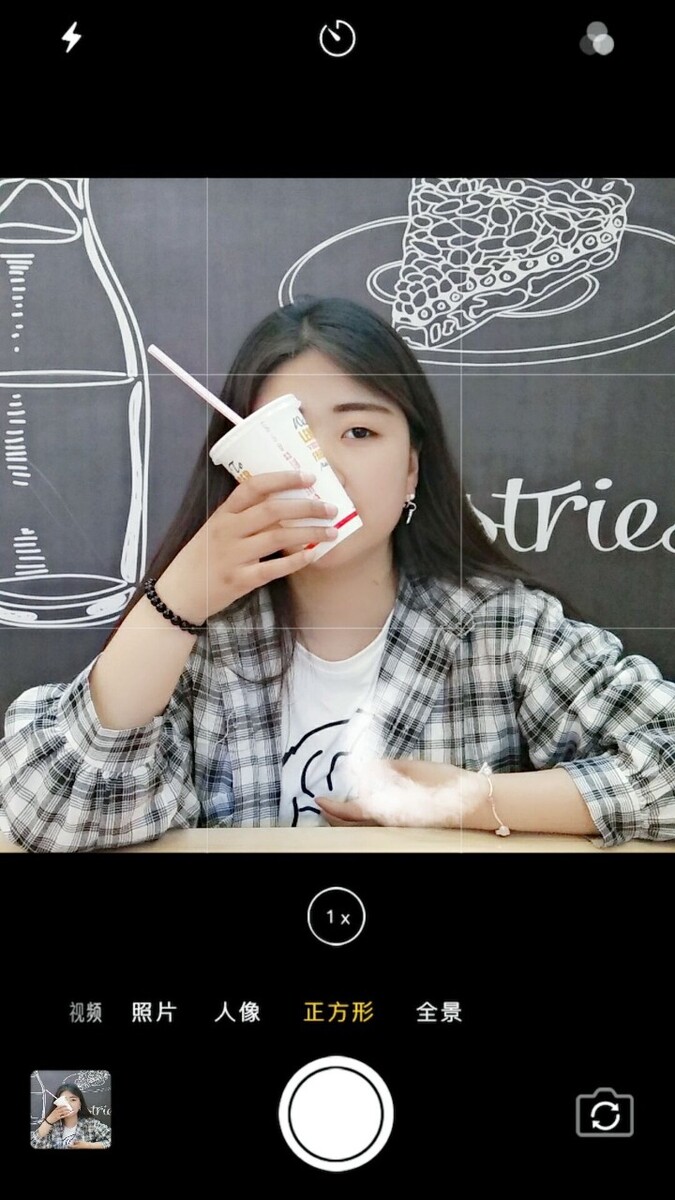Switch to 人像 portrait mode
The width and height of the screenshot is (675, 1200).
pos(237,1012)
